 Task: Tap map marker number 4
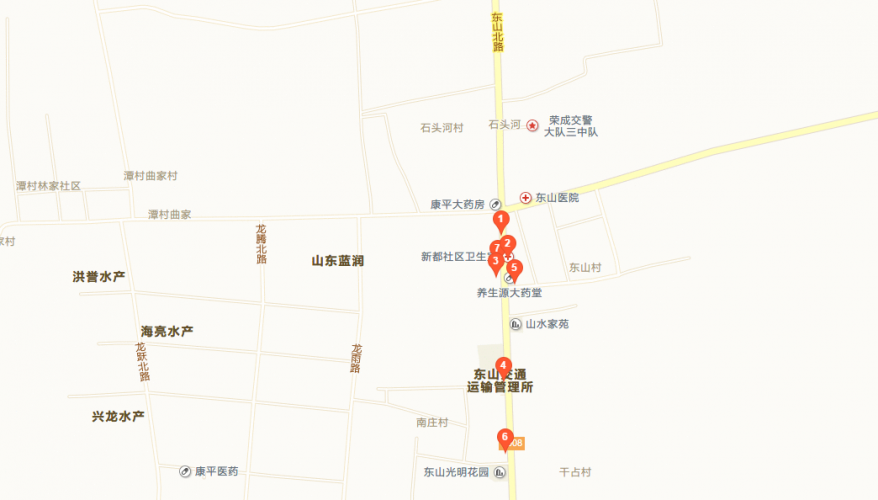click(x=504, y=366)
